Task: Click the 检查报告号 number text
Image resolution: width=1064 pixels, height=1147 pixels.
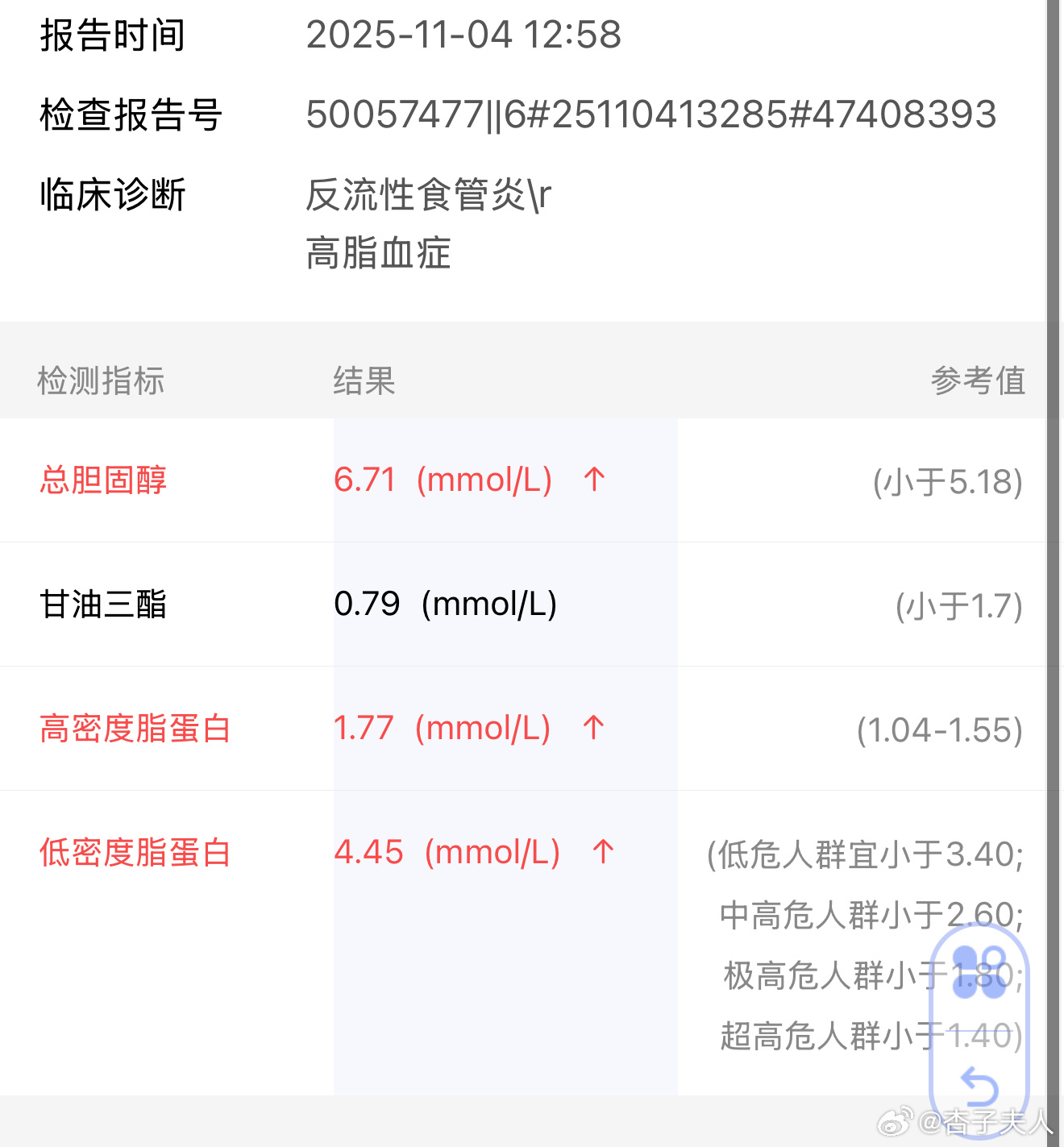Action: 650,114
